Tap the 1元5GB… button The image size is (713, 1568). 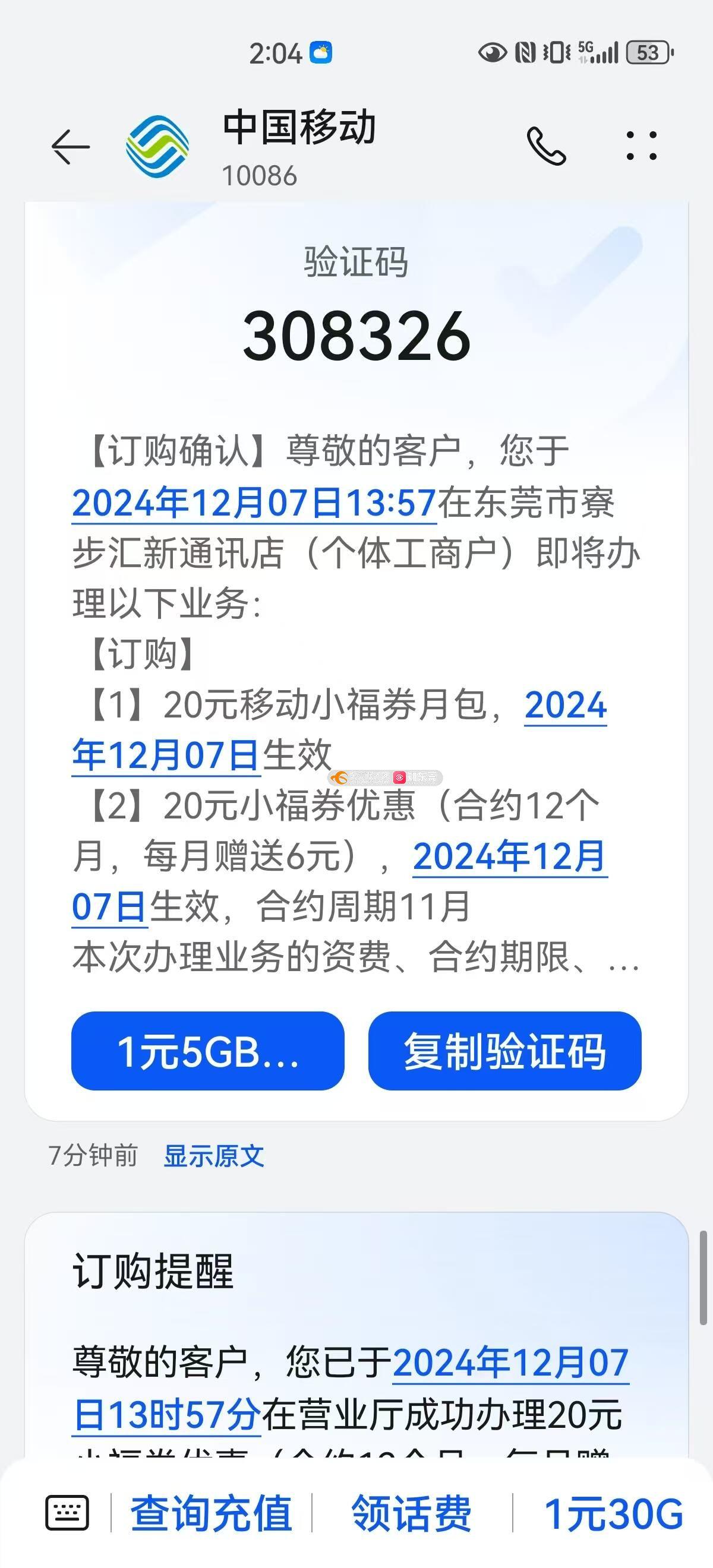coord(207,1051)
